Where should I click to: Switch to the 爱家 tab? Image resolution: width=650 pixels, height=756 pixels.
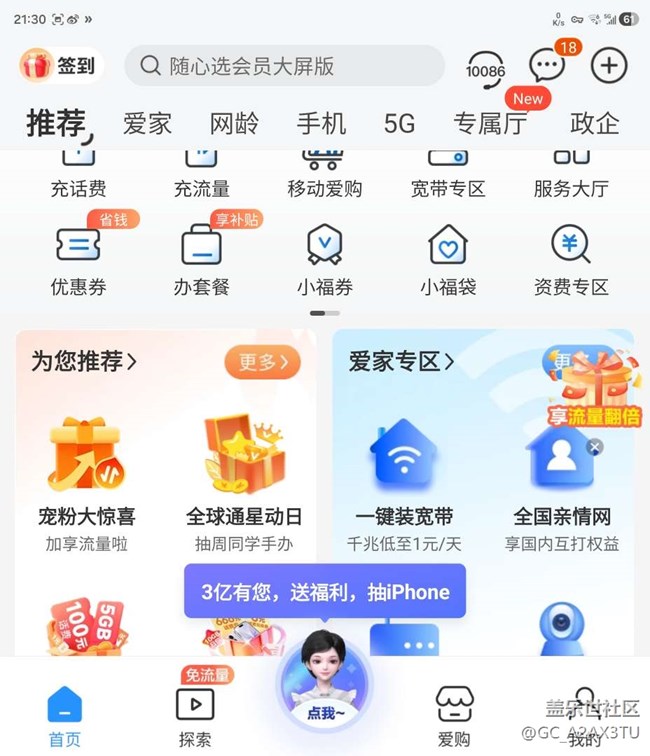[147, 124]
